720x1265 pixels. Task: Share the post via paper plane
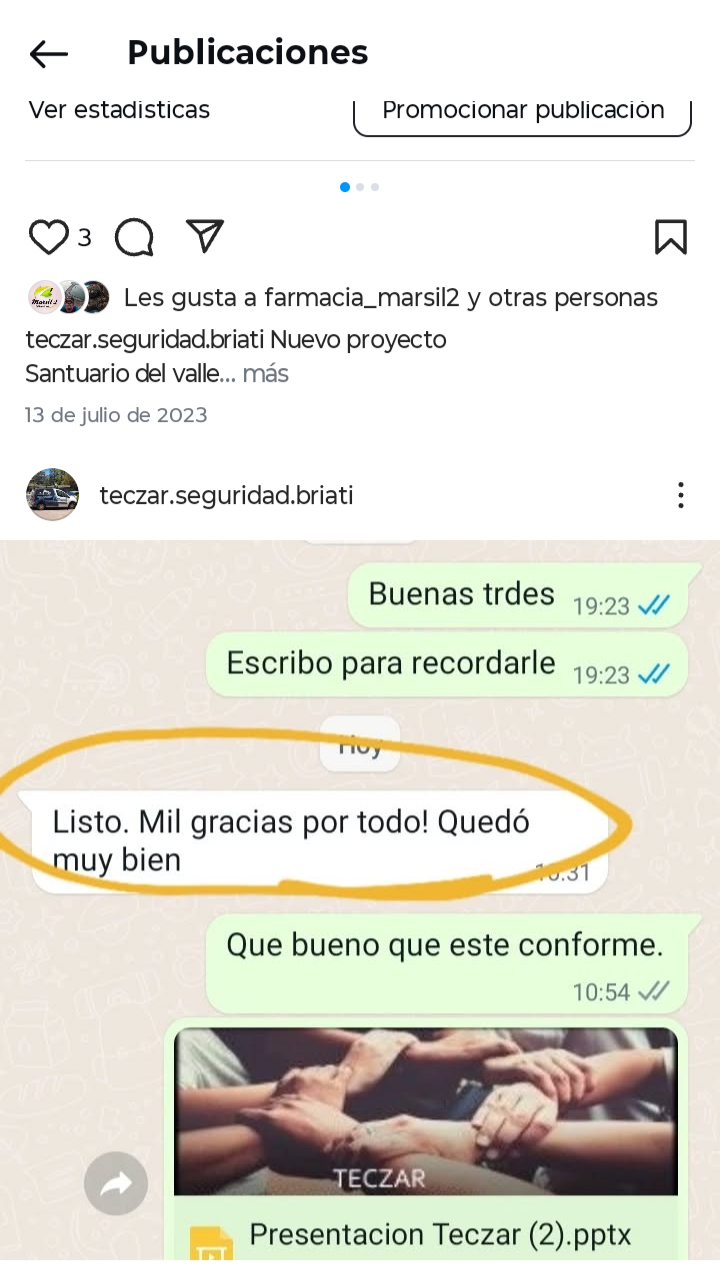point(205,236)
